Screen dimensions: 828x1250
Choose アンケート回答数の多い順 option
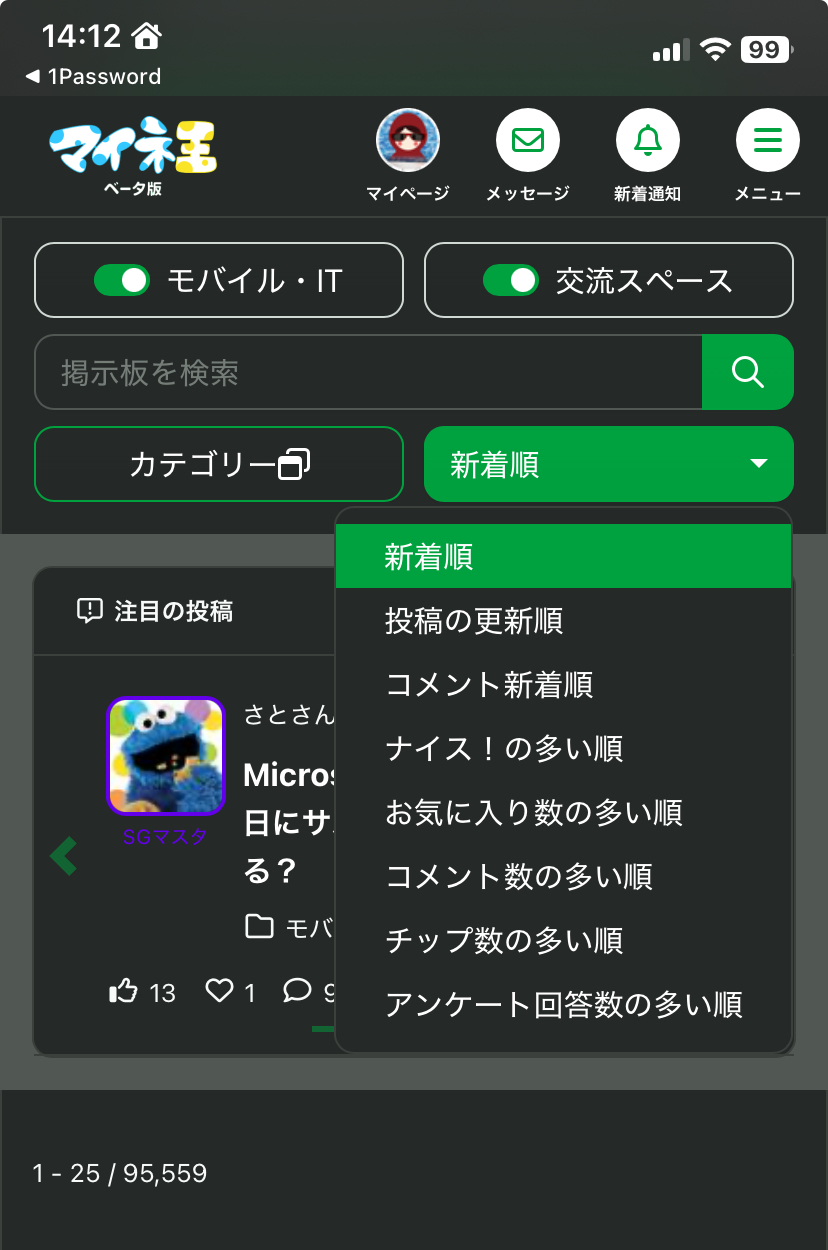point(564,1004)
